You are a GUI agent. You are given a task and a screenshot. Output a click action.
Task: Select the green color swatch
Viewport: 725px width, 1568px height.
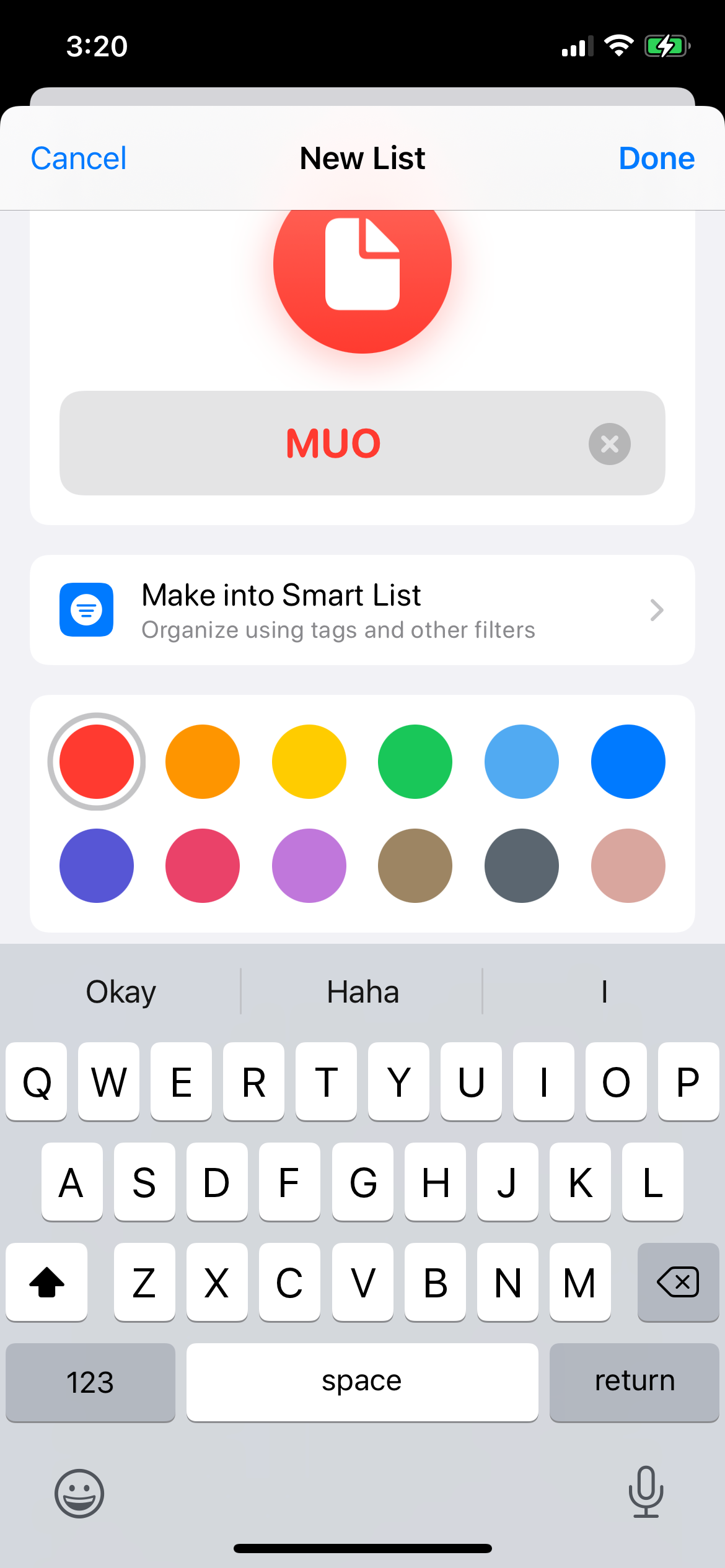point(415,762)
